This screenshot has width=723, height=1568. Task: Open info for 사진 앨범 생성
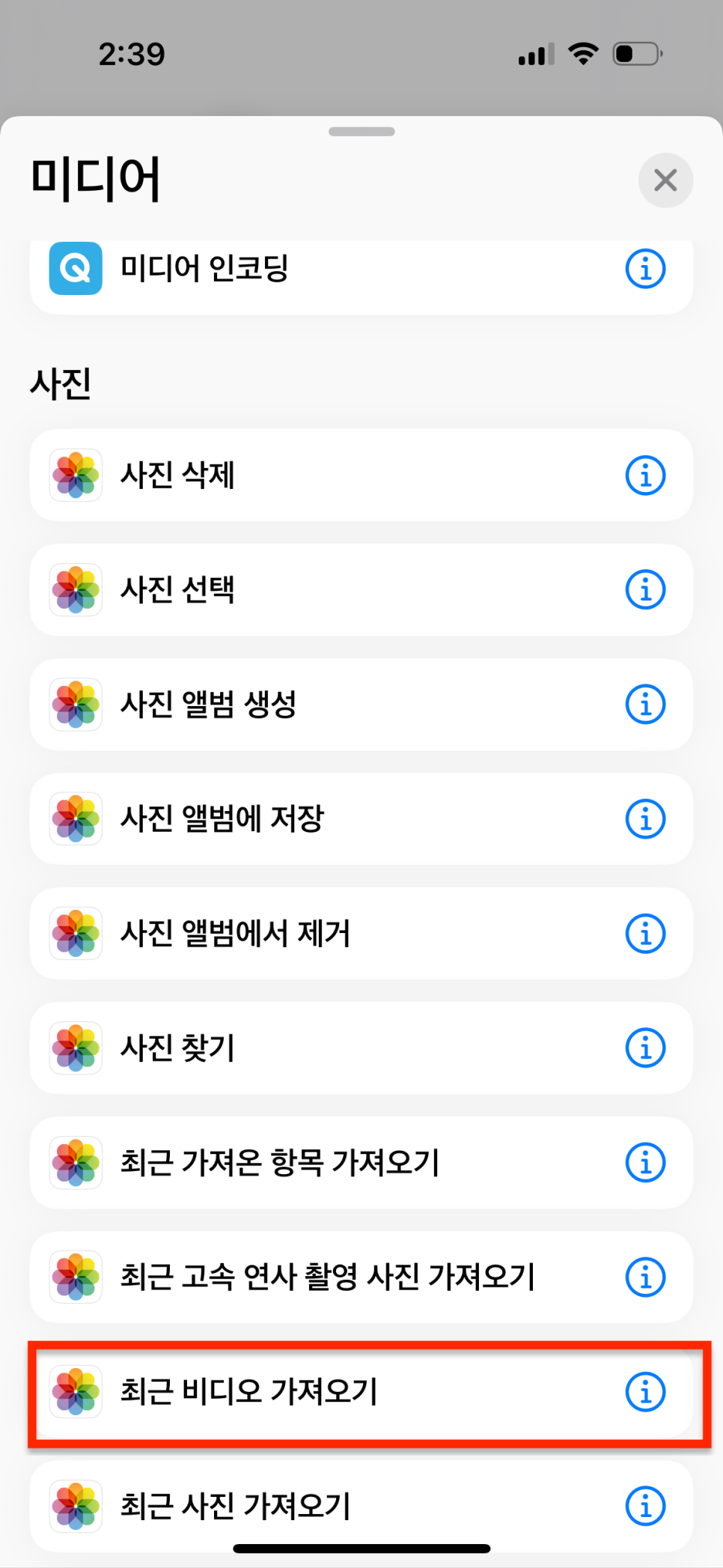tap(645, 705)
